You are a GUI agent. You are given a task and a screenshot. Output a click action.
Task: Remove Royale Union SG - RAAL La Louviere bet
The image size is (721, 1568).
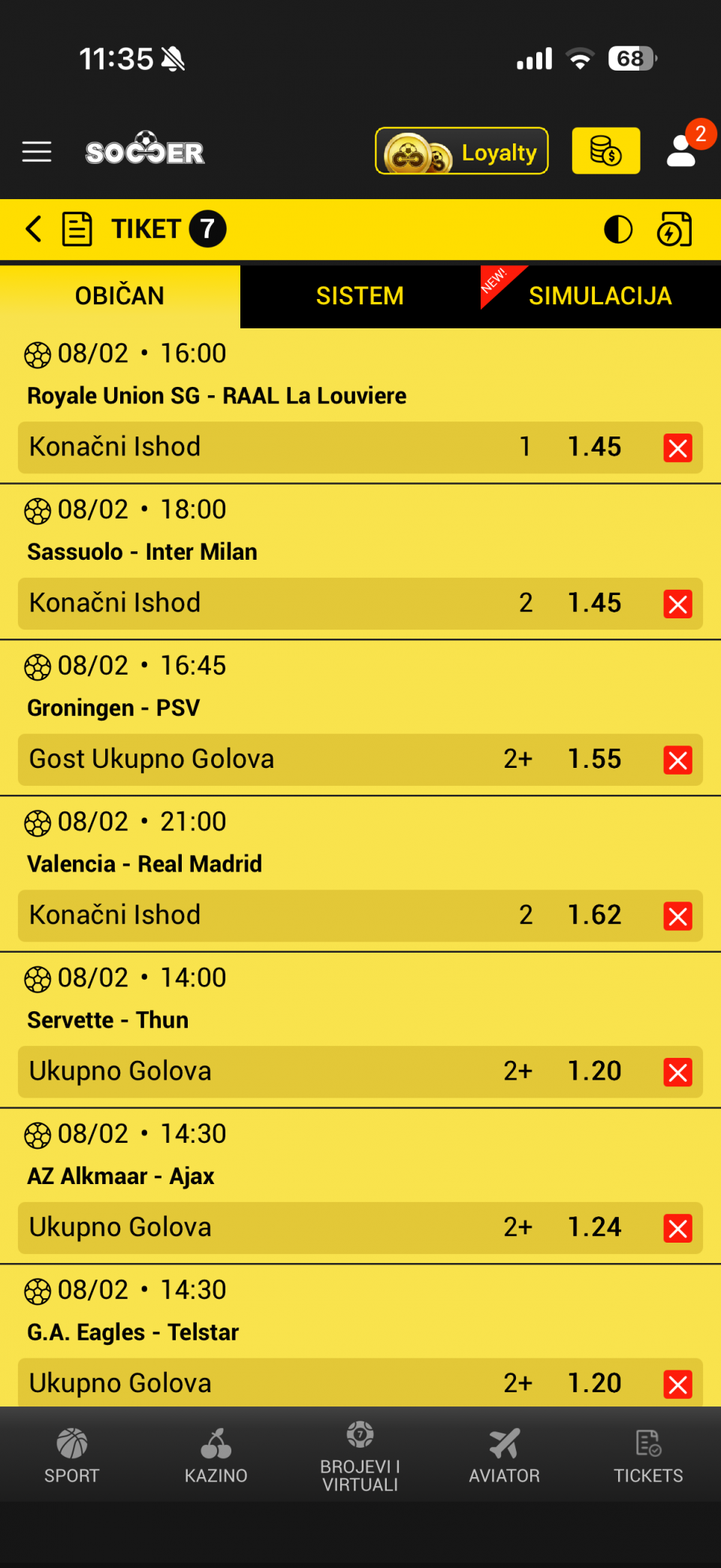point(677,449)
